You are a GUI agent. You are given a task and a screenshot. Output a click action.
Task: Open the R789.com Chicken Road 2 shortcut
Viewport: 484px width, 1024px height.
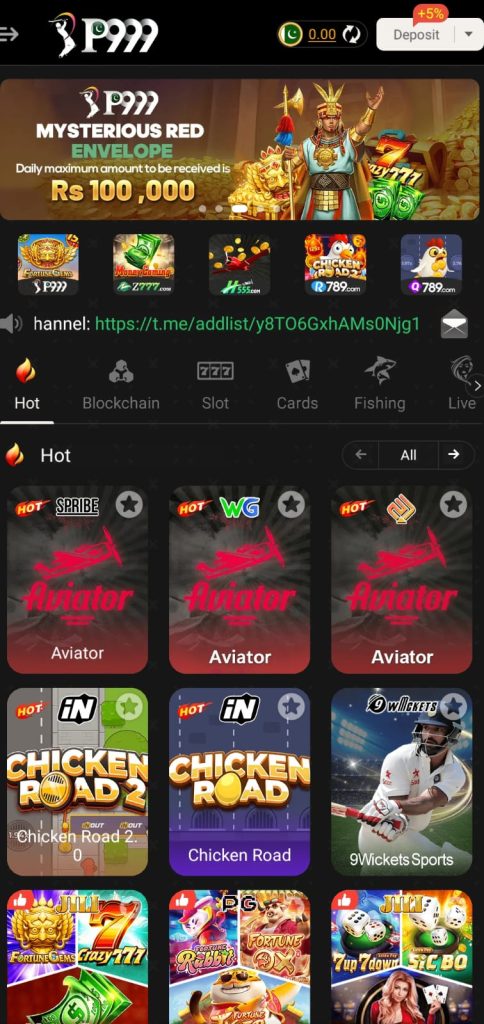335,264
